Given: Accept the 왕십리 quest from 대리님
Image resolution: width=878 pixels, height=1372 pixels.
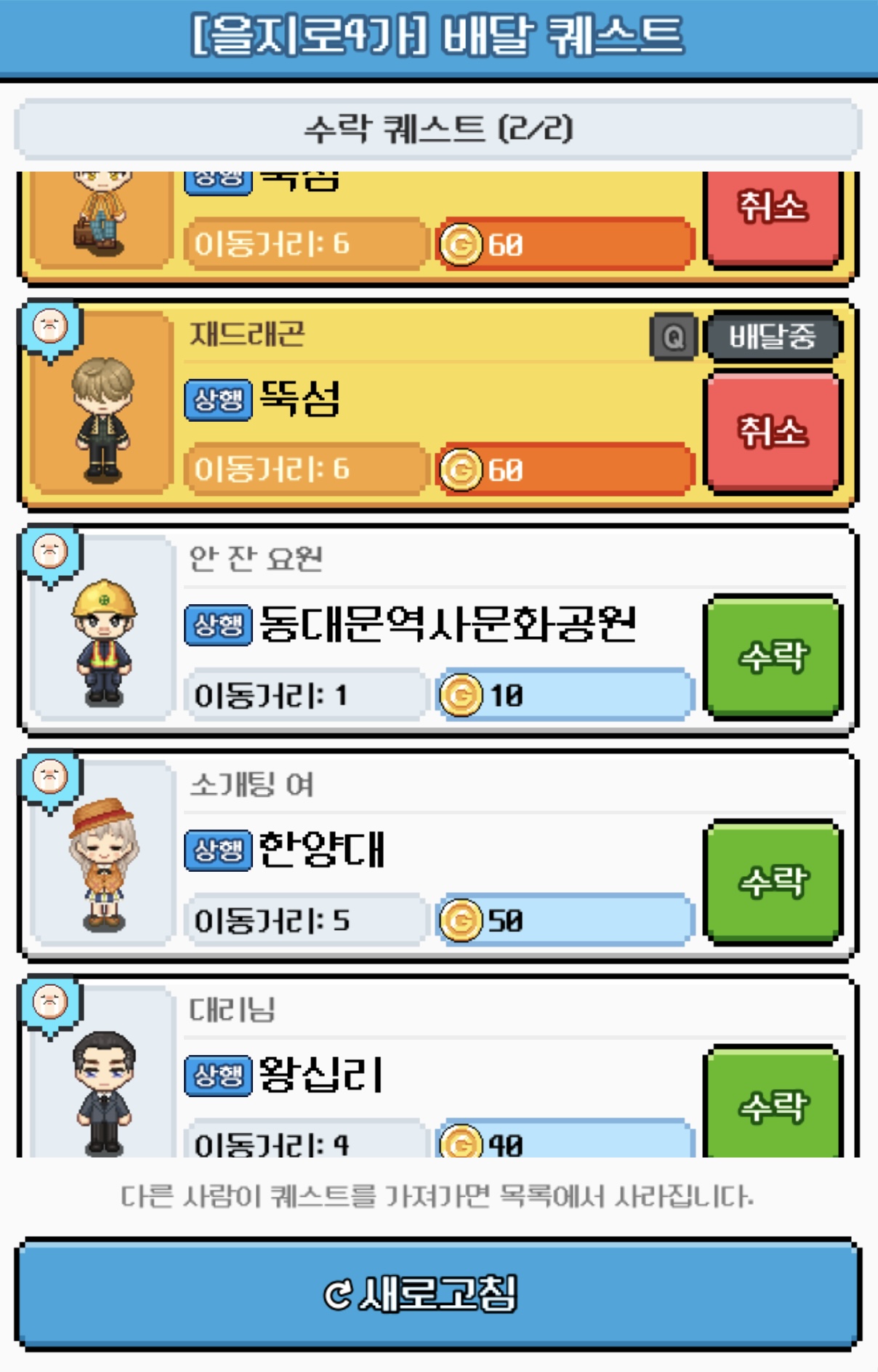Looking at the screenshot, I should click(773, 1105).
